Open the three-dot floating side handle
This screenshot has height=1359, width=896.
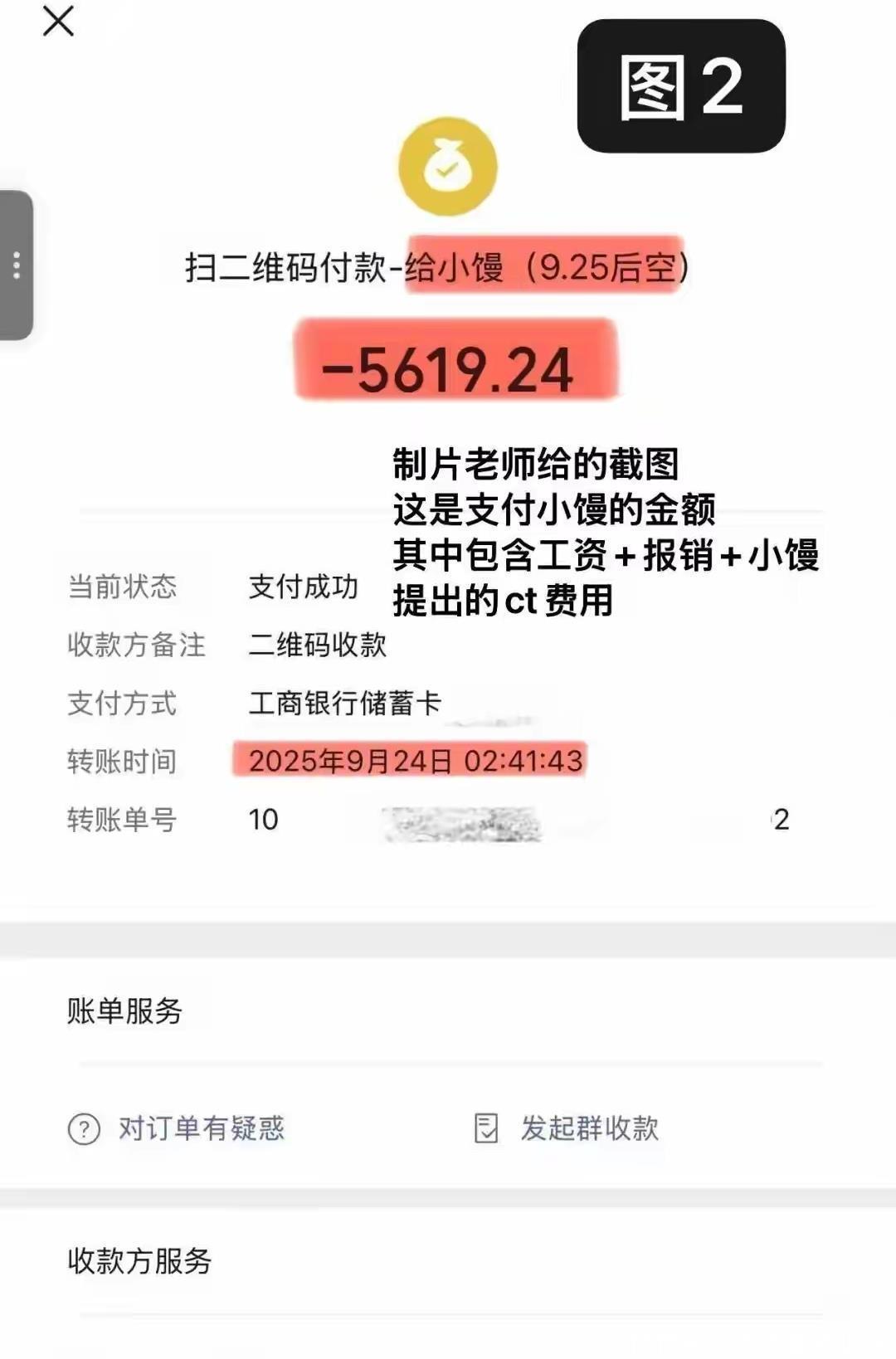(x=17, y=265)
